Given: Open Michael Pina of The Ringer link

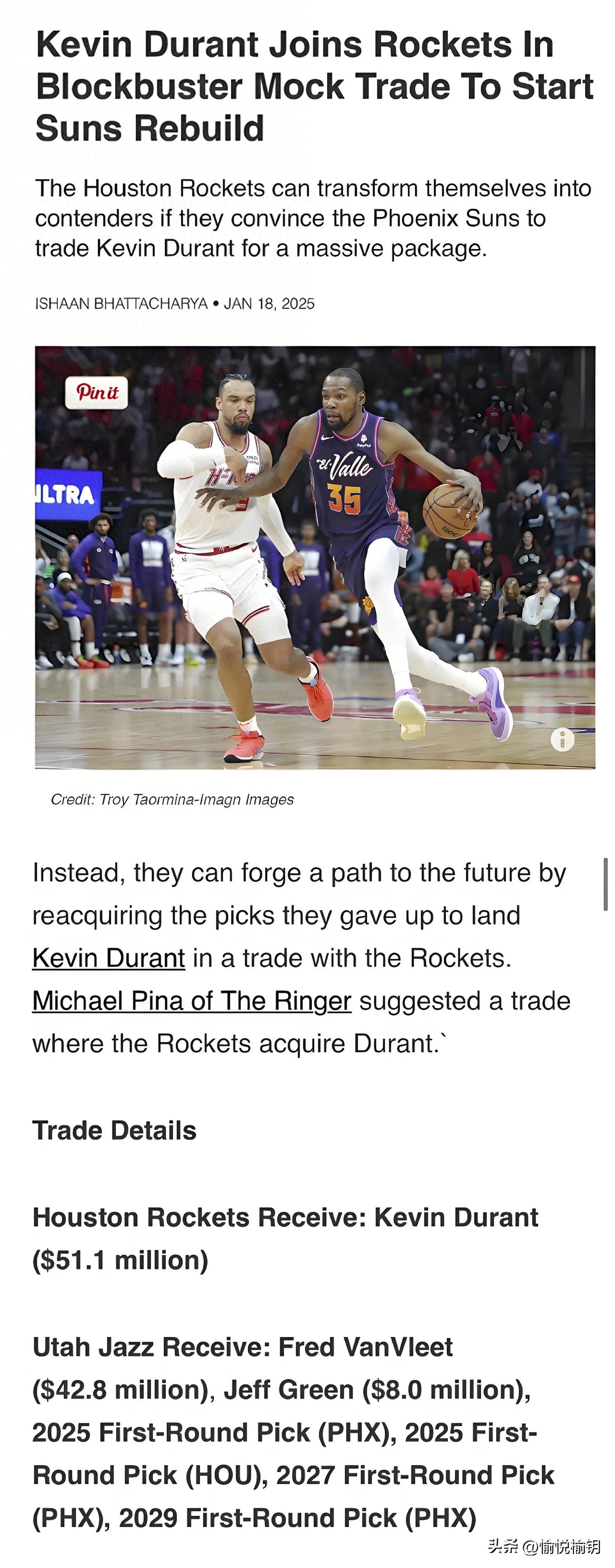Looking at the screenshot, I should (x=192, y=1001).
